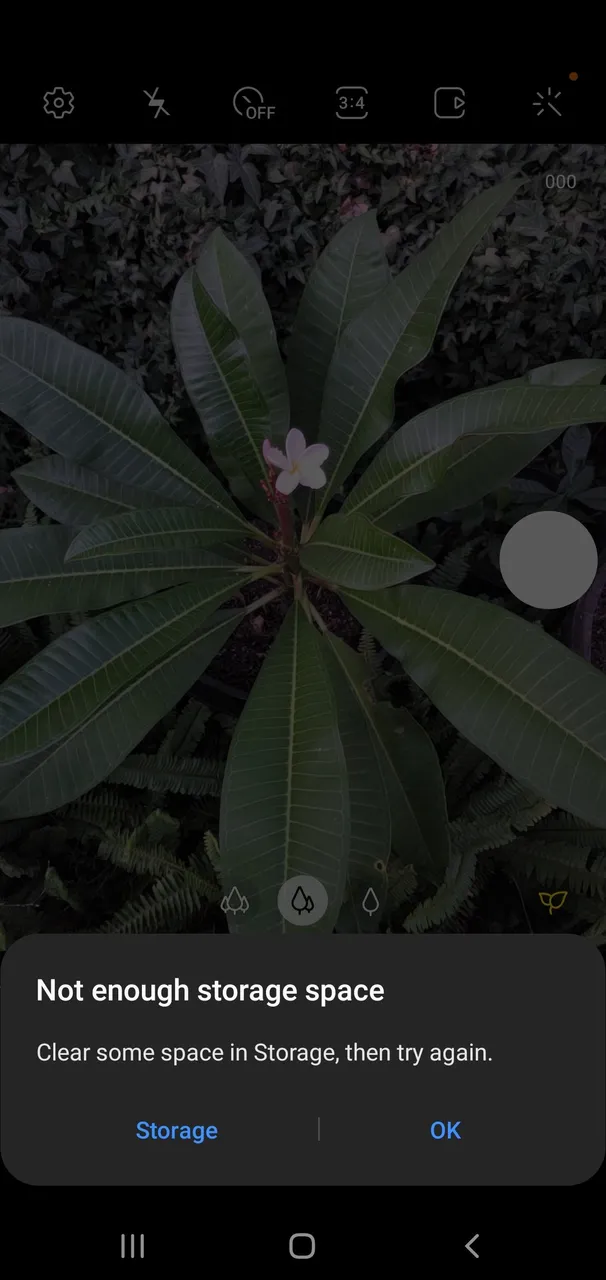Go back with the navigation bar
This screenshot has width=606, height=1280.
(x=472, y=1245)
